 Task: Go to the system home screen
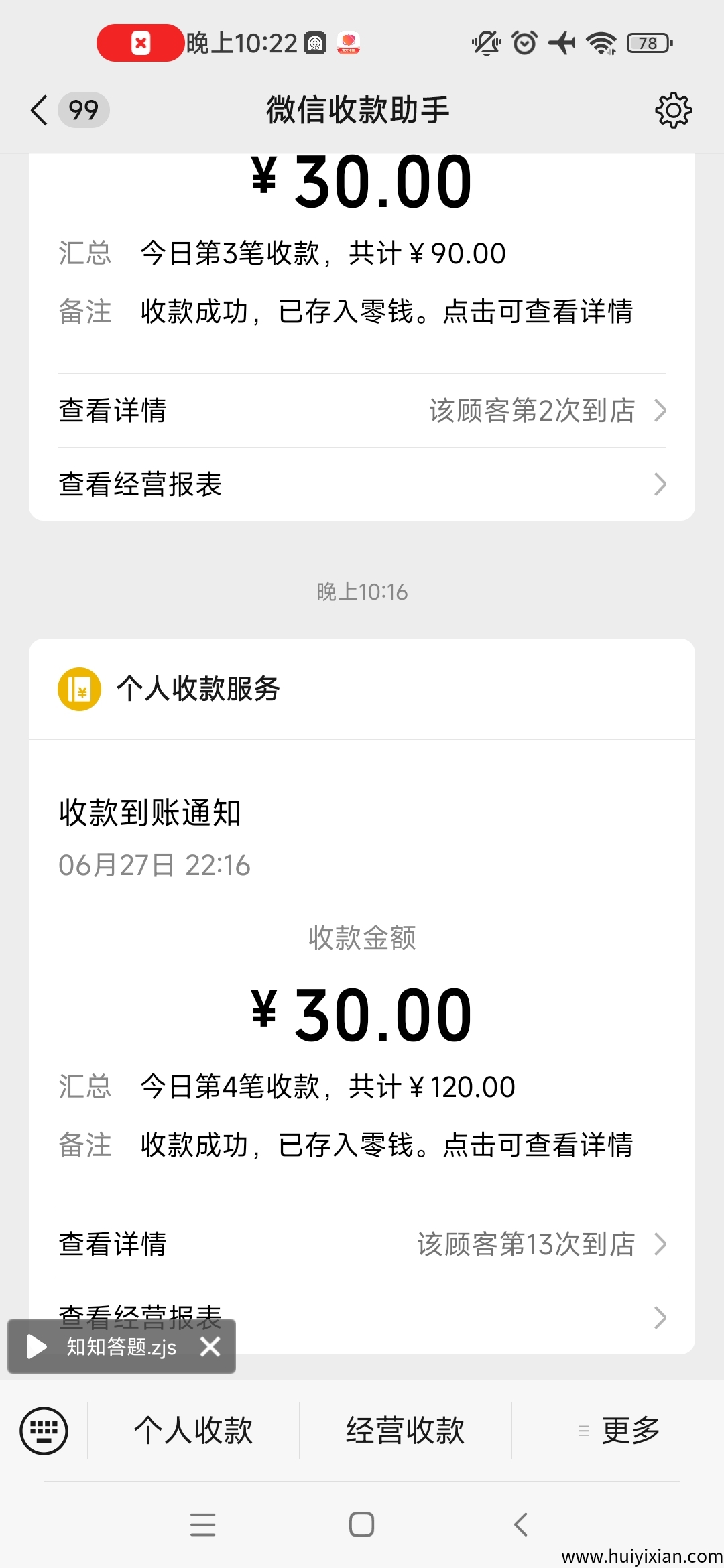[x=361, y=1525]
